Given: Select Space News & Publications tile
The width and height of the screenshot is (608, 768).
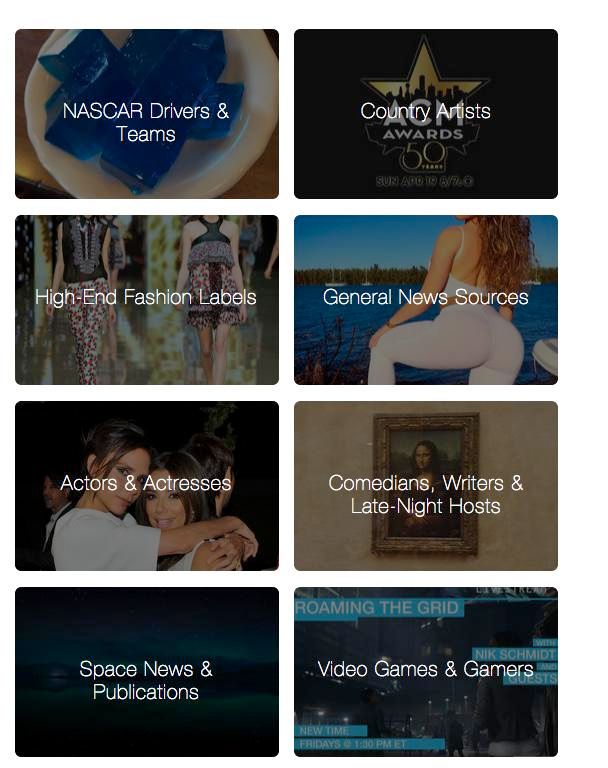Looking at the screenshot, I should (x=146, y=671).
